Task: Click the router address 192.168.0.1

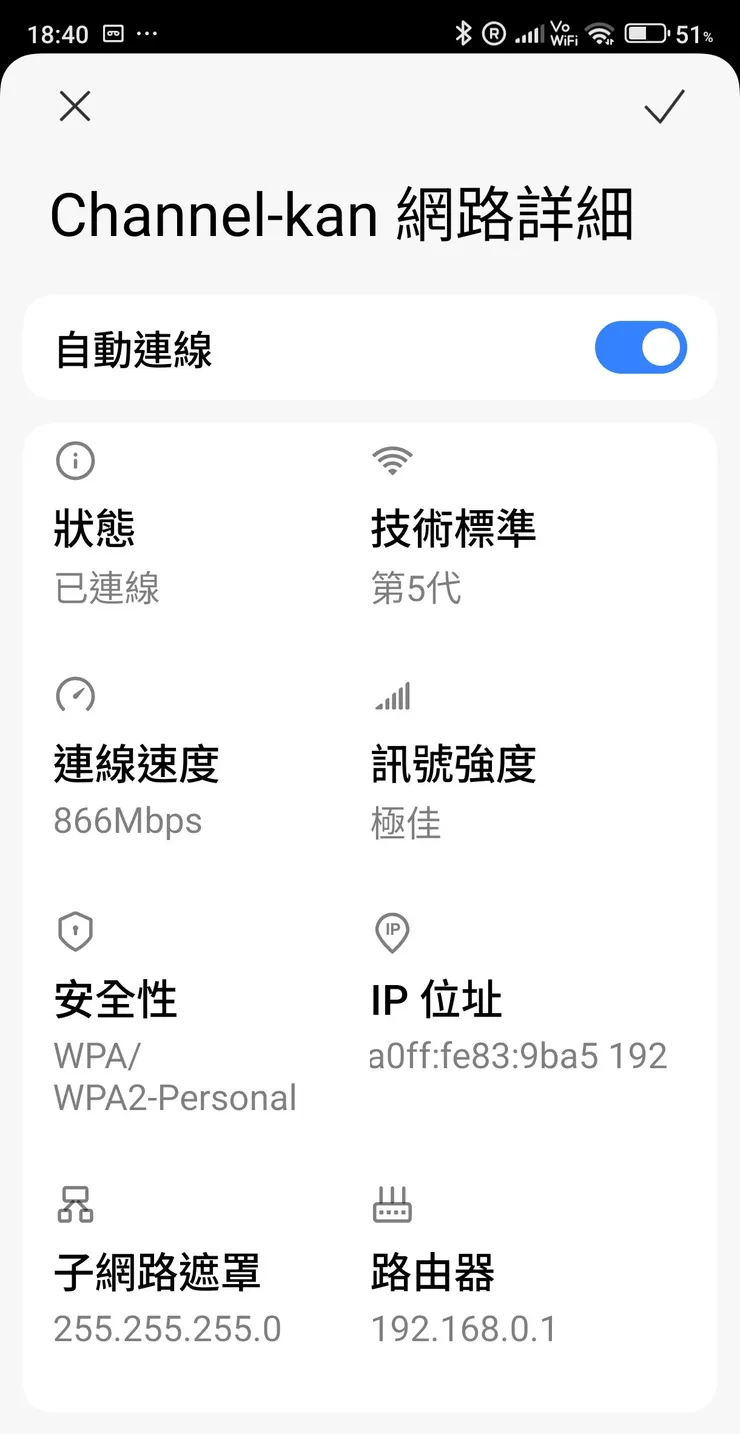Action: pos(462,1328)
